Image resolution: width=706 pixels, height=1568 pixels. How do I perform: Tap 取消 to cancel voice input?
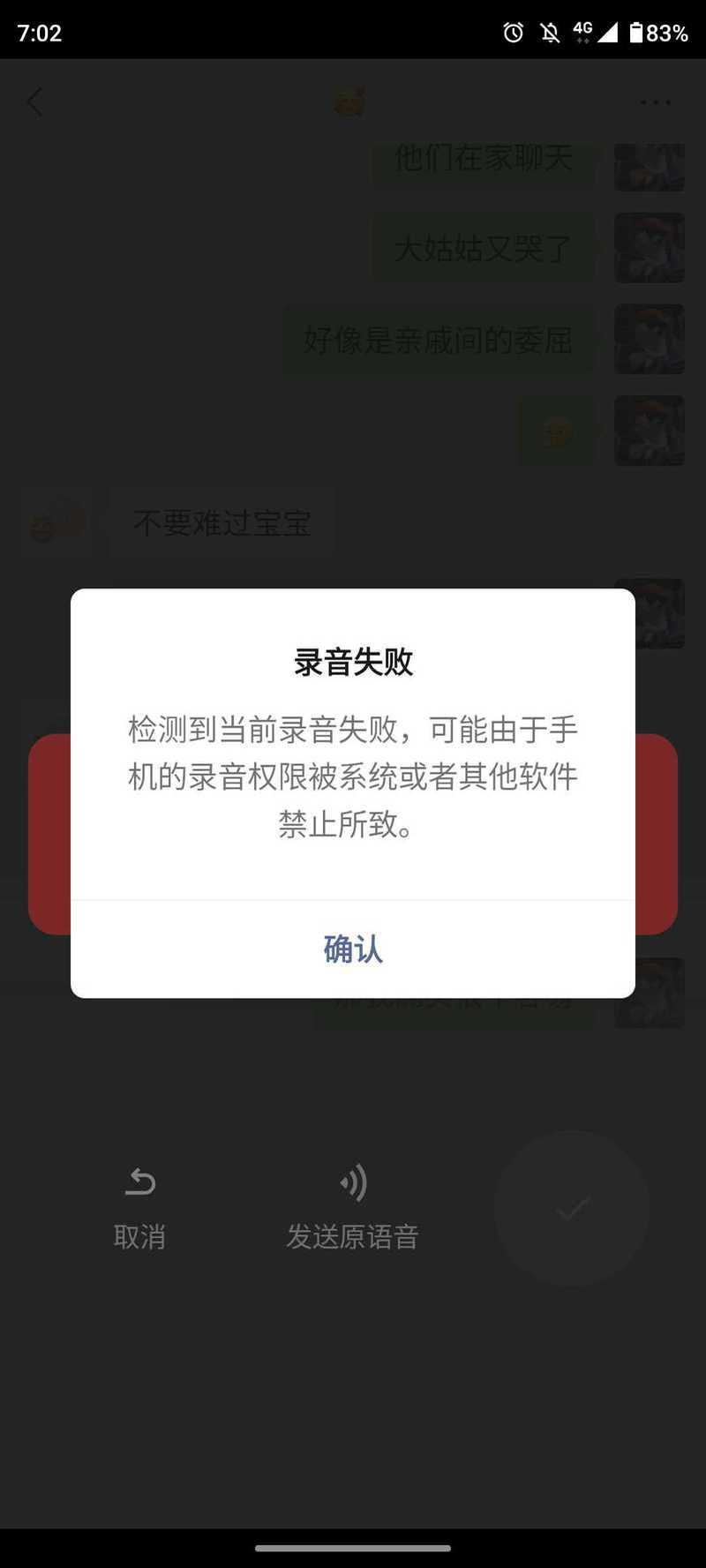[139, 1208]
